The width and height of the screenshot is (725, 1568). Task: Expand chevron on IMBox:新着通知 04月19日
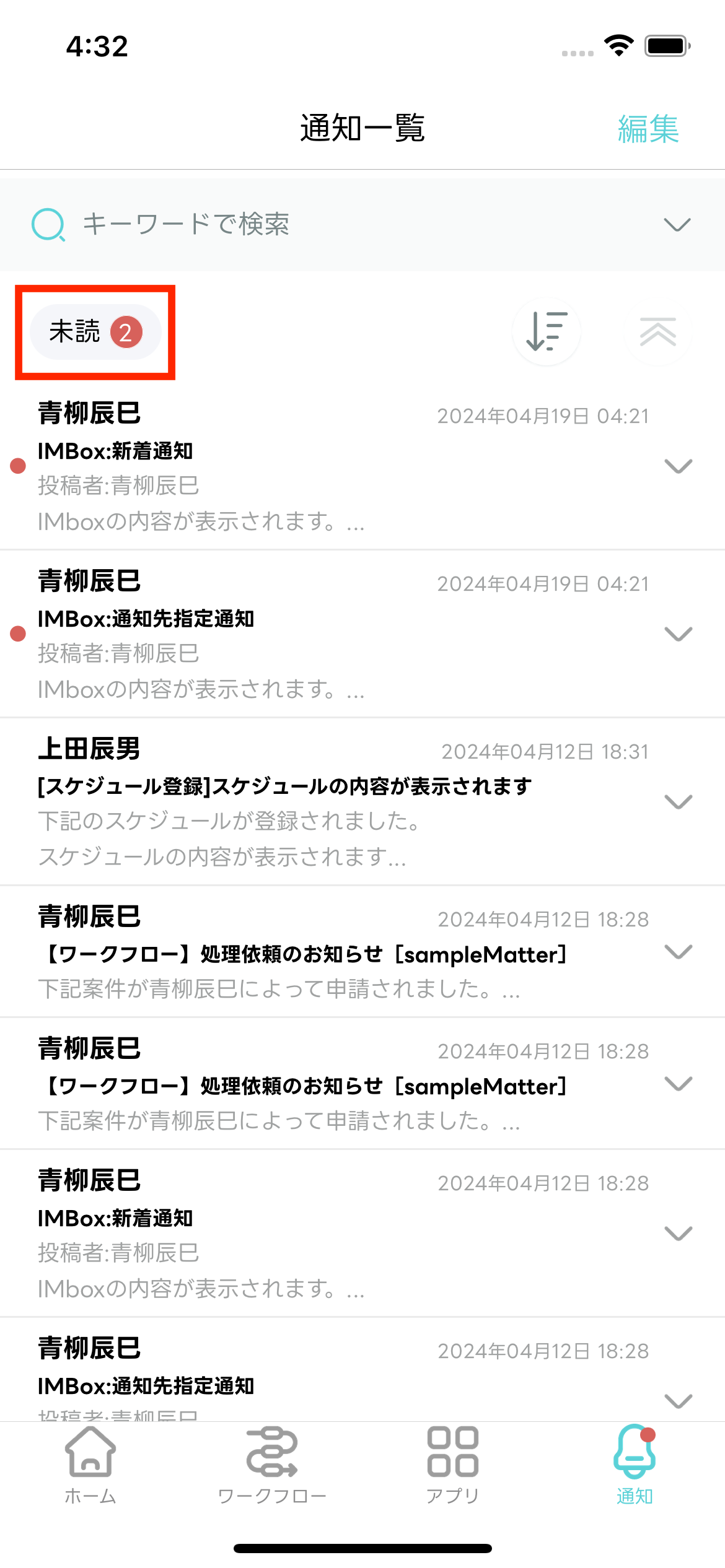tap(678, 466)
